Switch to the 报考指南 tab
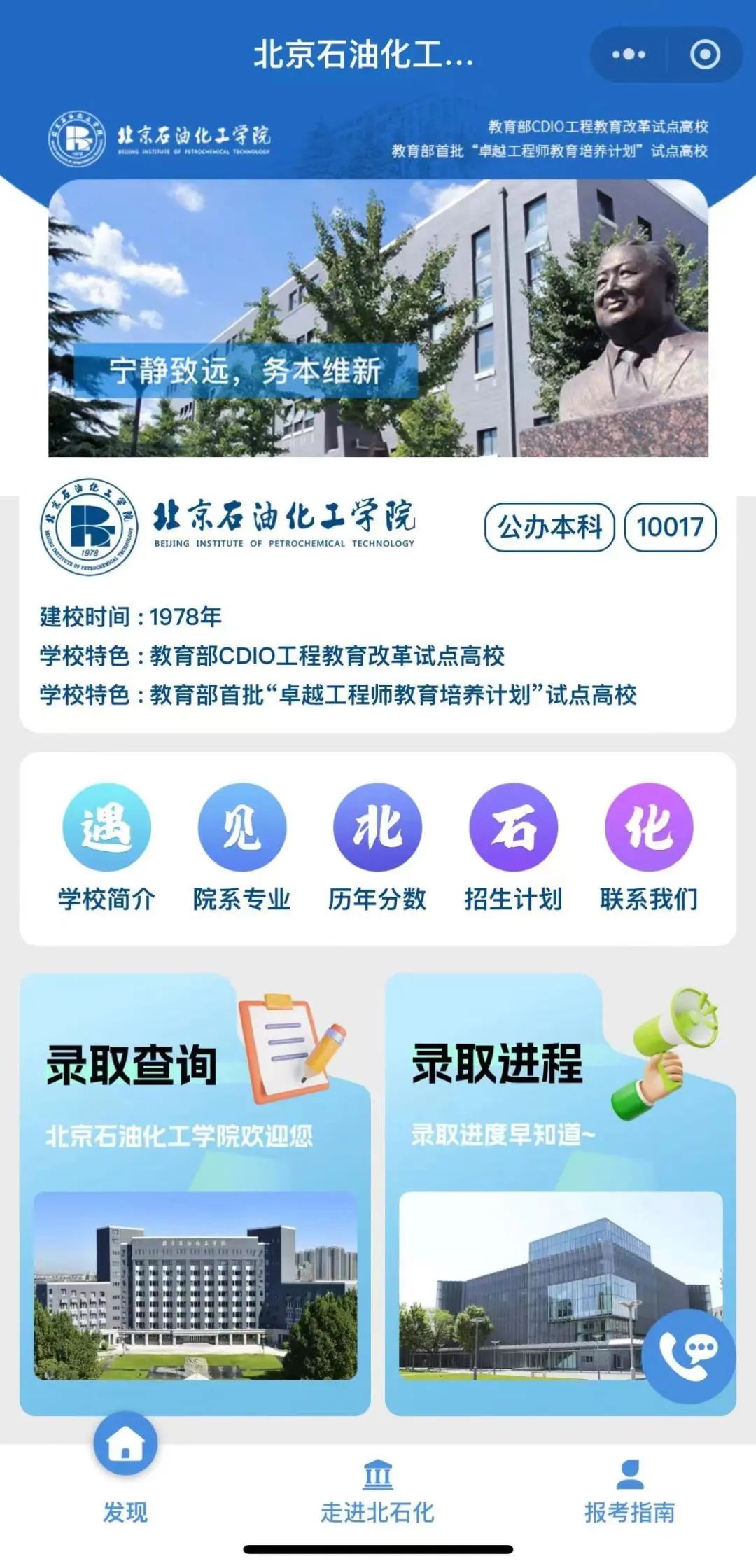Screen dimensions: 756x1568 point(630,1491)
